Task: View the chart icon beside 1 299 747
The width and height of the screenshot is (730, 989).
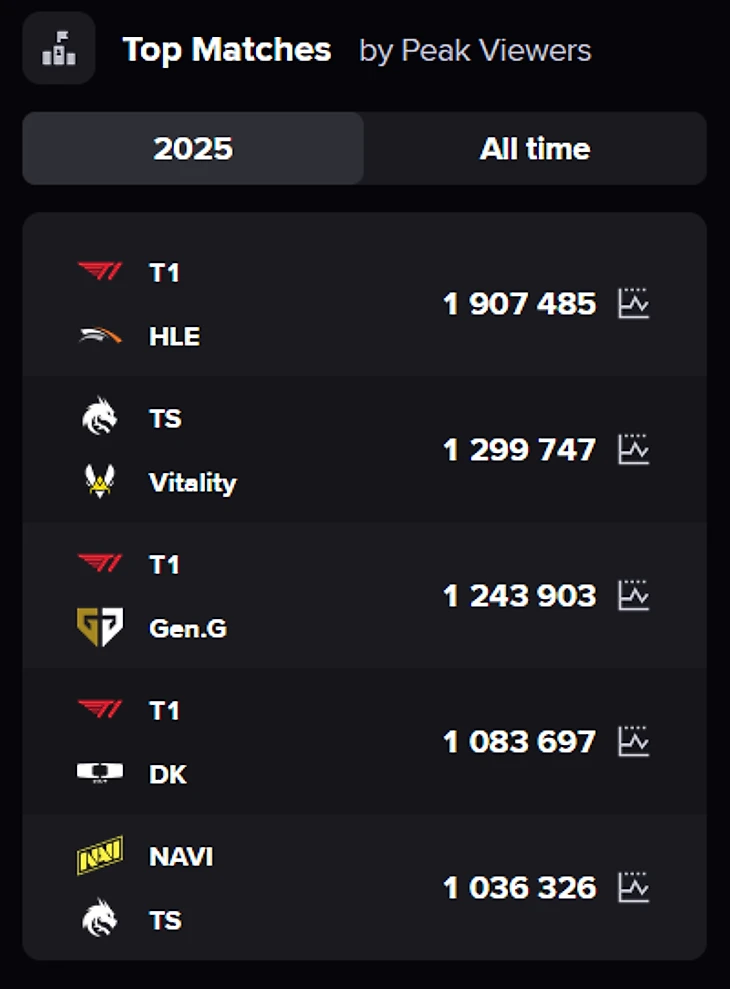Action: [x=634, y=449]
